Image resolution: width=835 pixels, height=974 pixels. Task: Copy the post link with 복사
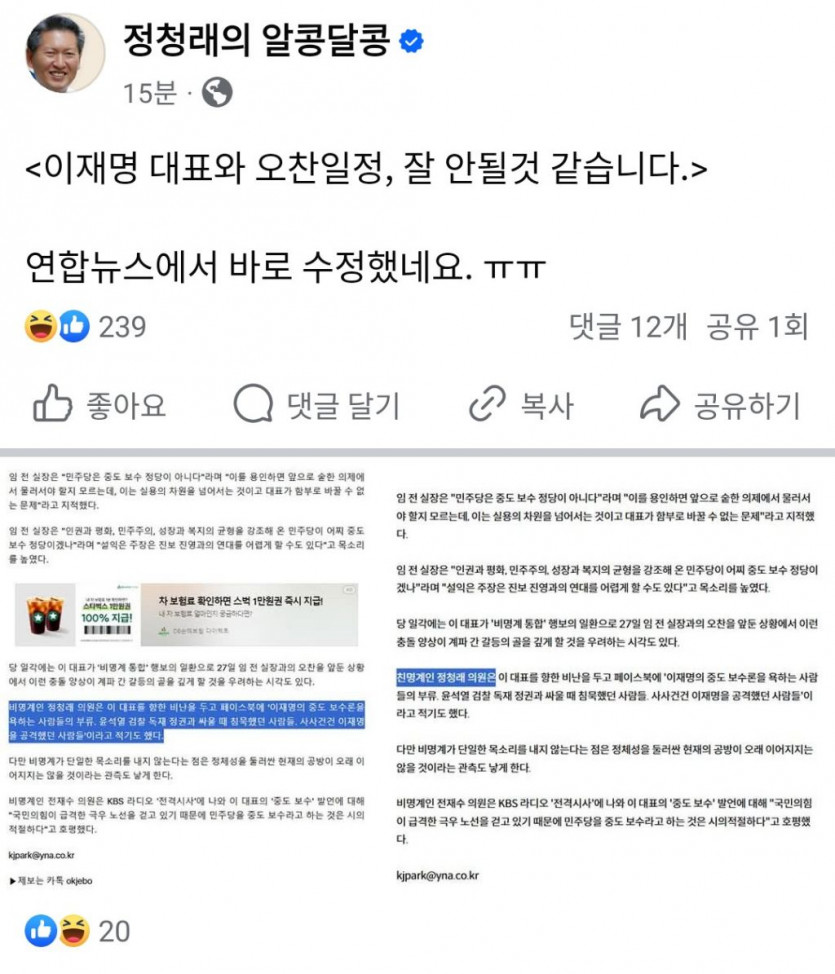click(520, 405)
